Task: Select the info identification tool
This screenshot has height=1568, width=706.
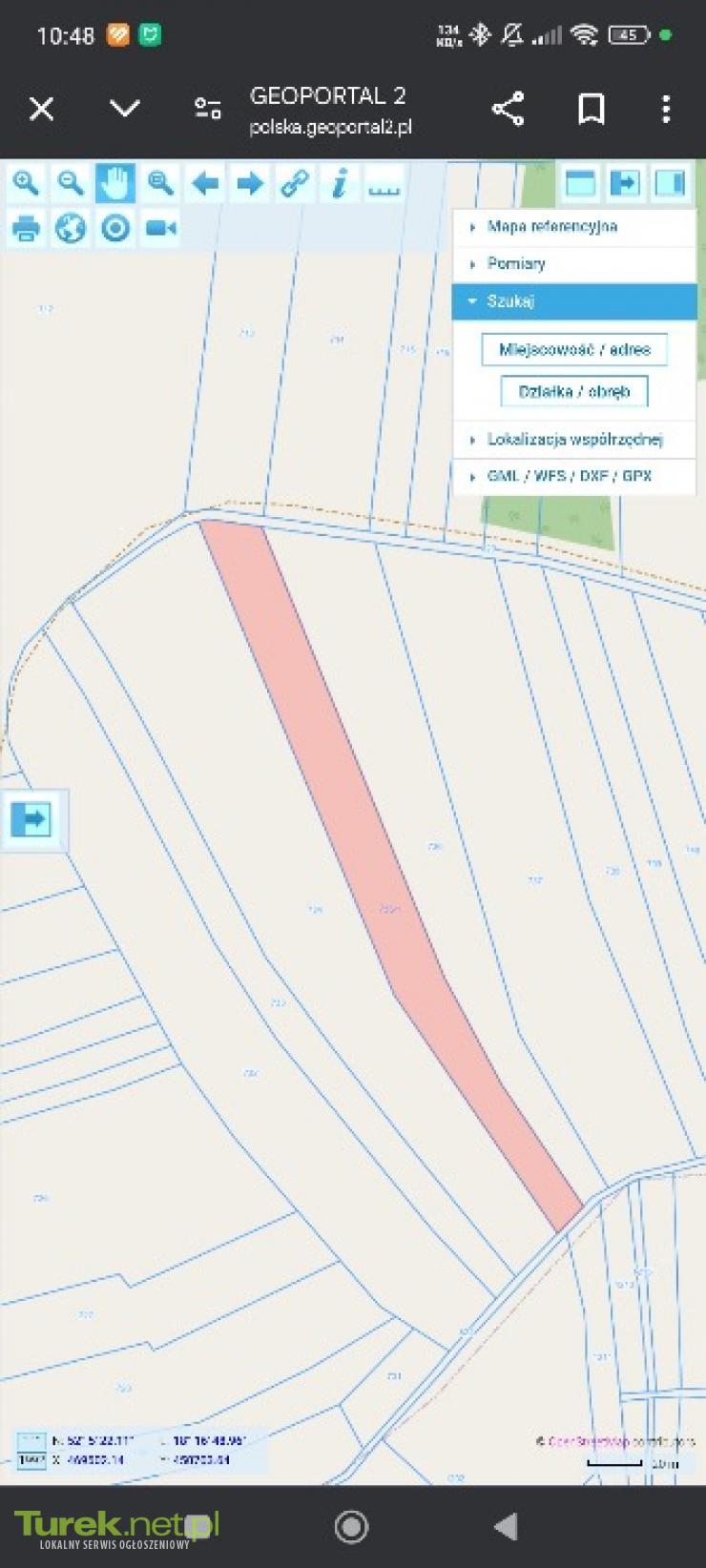Action: (340, 183)
